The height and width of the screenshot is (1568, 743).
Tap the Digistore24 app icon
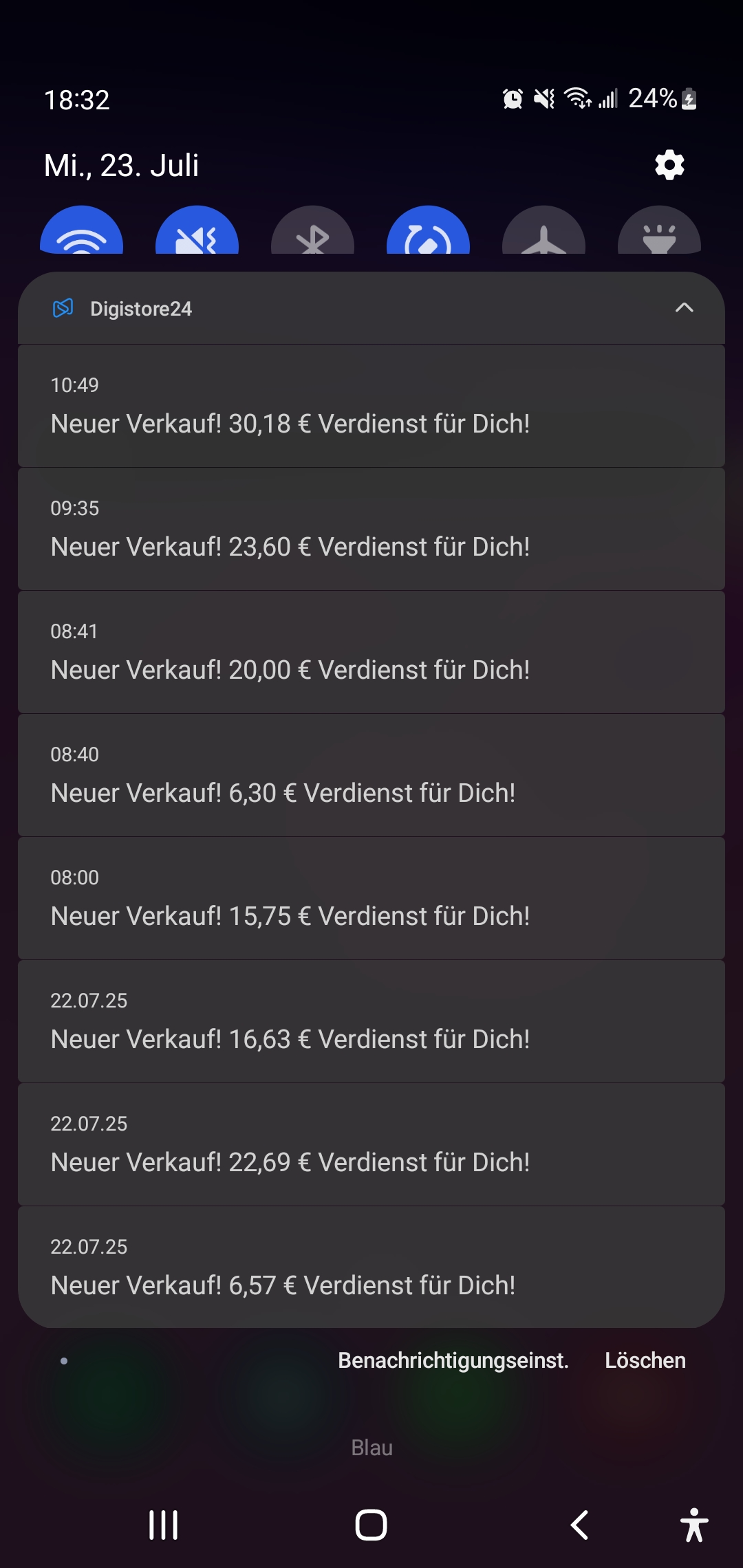63,309
